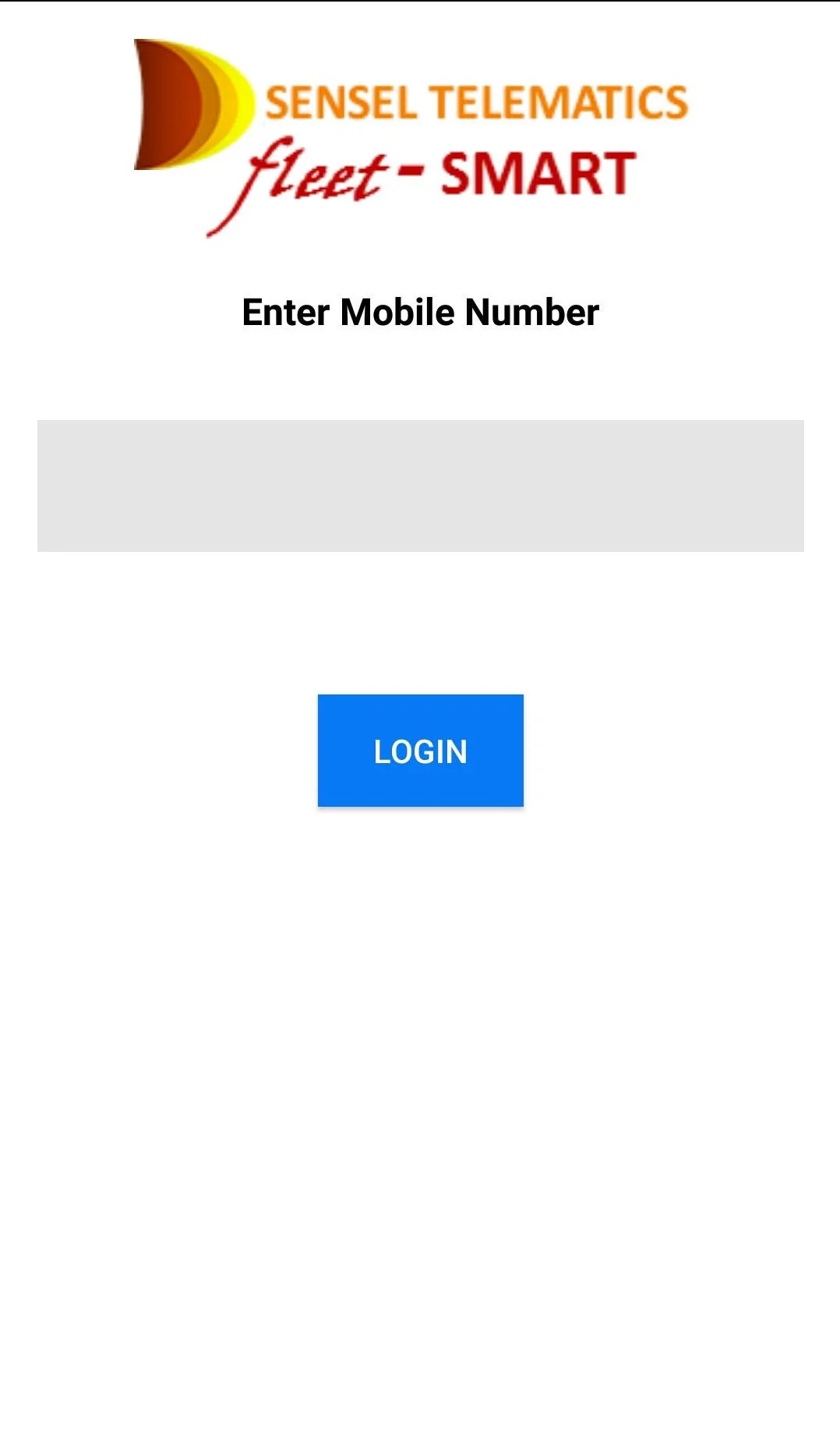Viewport: 840px width, 1442px height.
Task: Focus the mobile number input field
Action: tap(420, 486)
